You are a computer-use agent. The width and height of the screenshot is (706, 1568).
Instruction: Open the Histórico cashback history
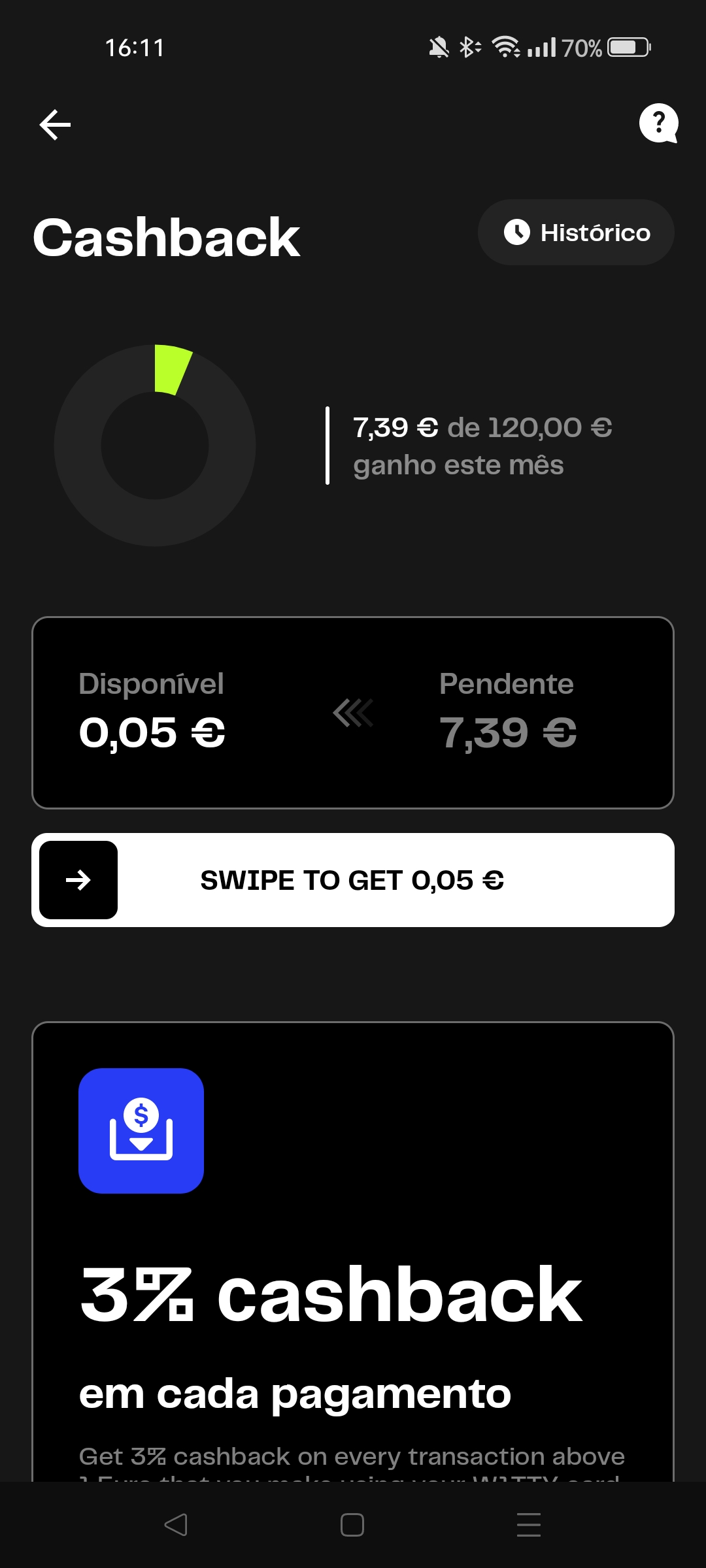click(576, 233)
